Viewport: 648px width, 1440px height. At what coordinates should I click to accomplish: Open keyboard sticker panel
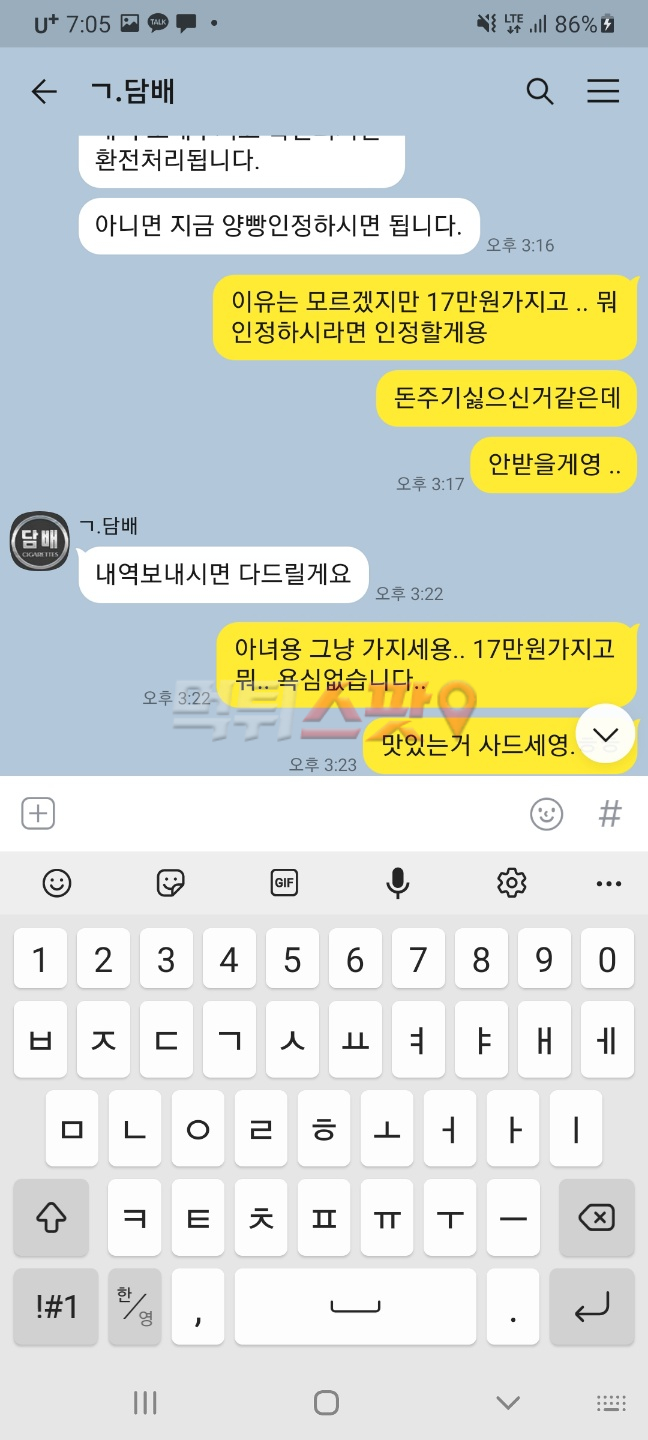click(x=171, y=883)
